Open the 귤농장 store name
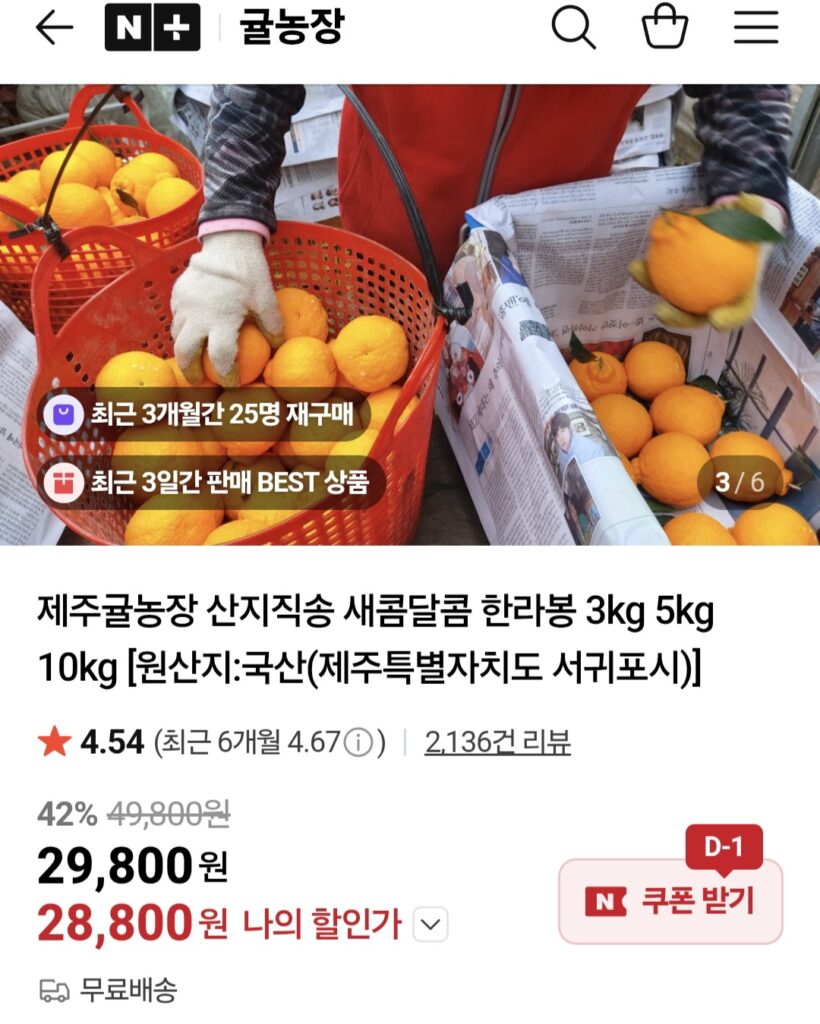 click(289, 30)
